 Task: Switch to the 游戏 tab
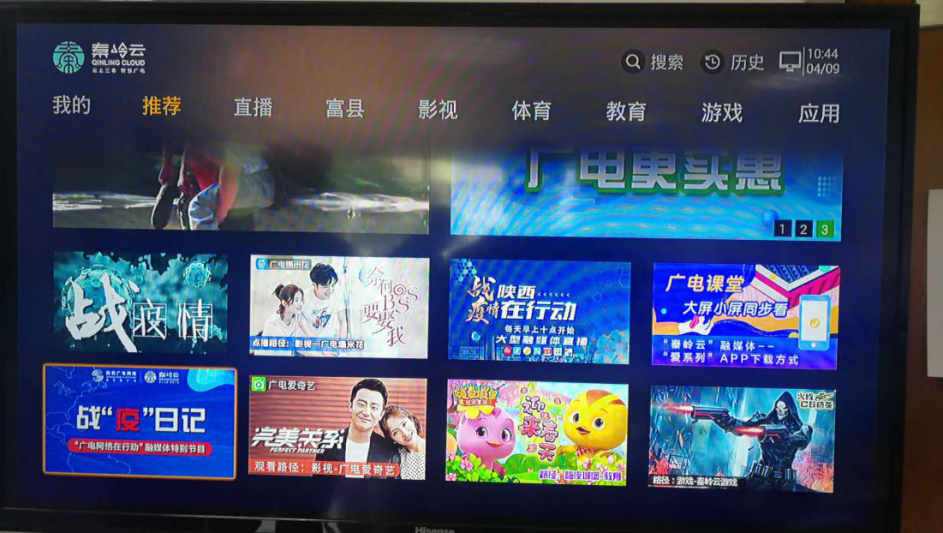[721, 113]
